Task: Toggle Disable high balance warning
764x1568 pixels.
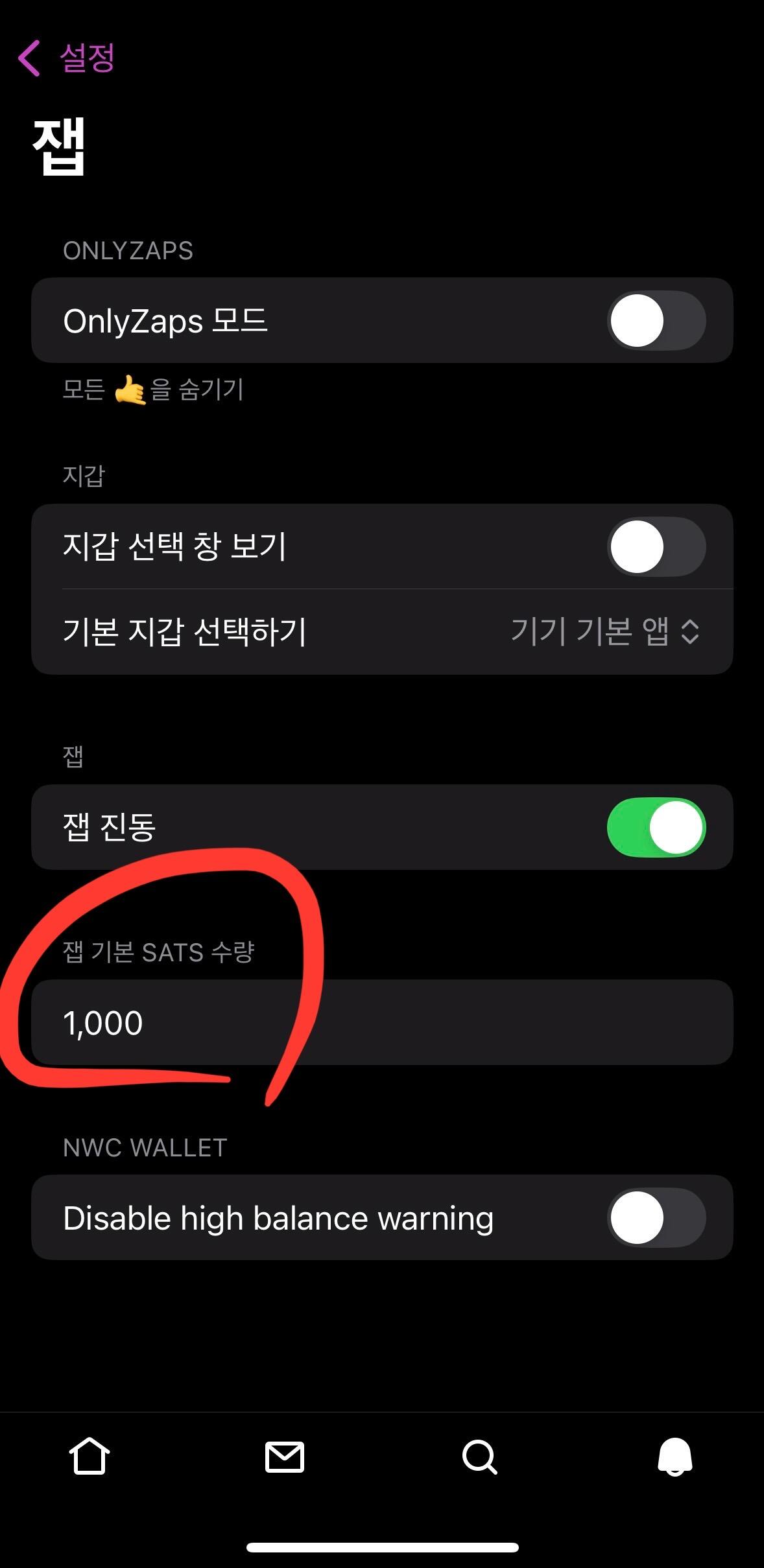Action: (656, 1218)
